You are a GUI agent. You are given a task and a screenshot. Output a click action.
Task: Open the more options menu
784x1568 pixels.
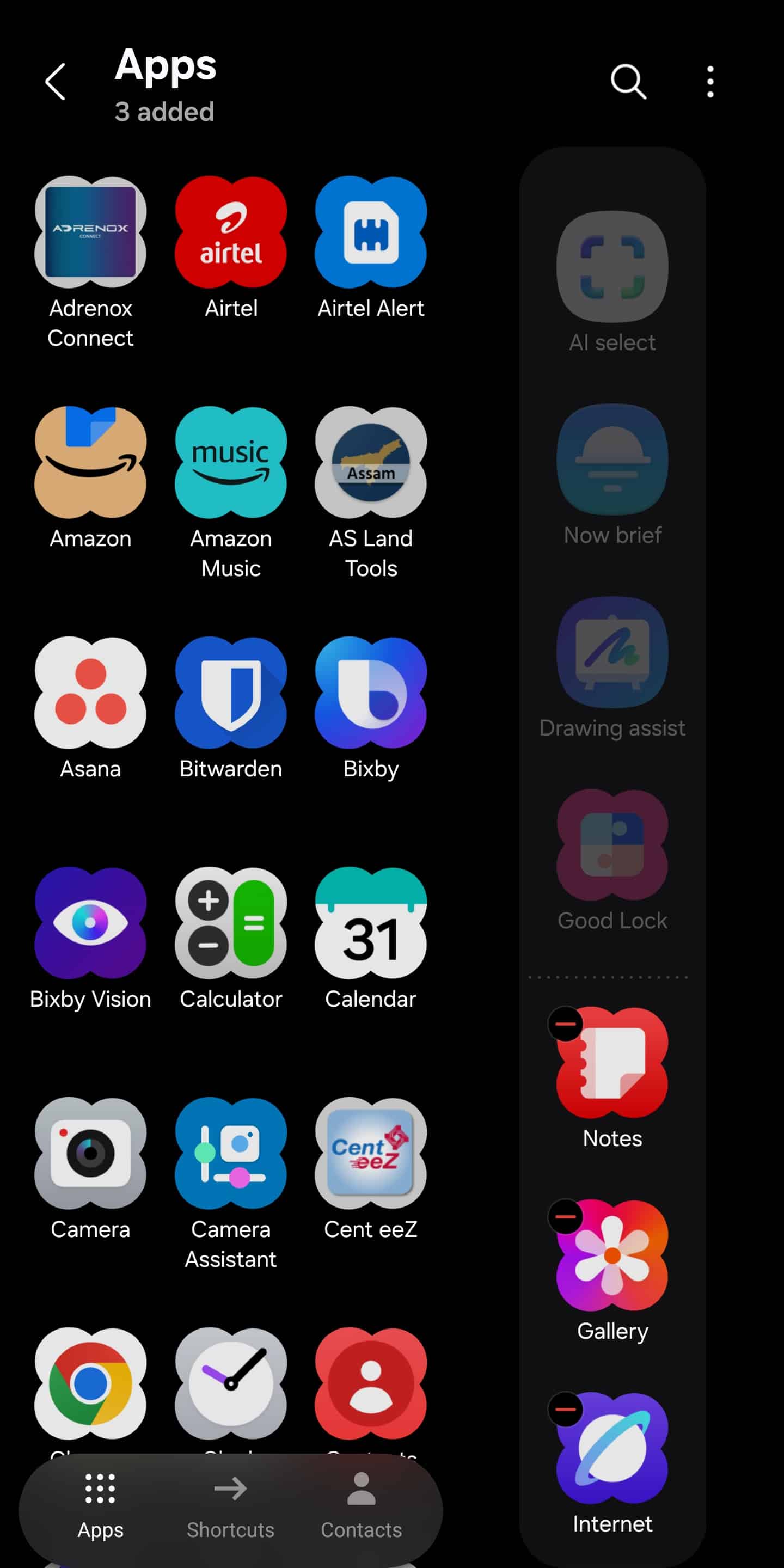pyautogui.click(x=710, y=82)
